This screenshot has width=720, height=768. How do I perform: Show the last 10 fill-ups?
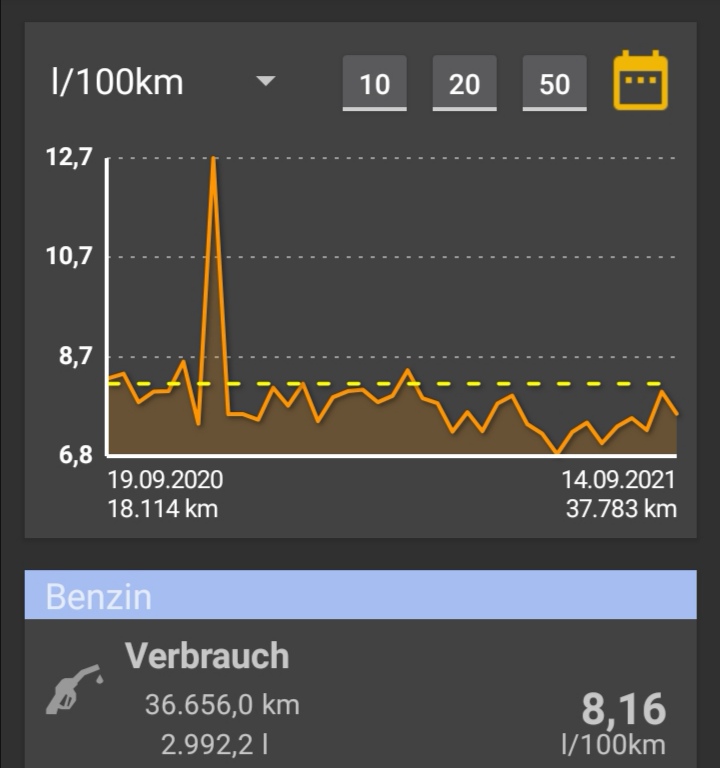pyautogui.click(x=374, y=83)
